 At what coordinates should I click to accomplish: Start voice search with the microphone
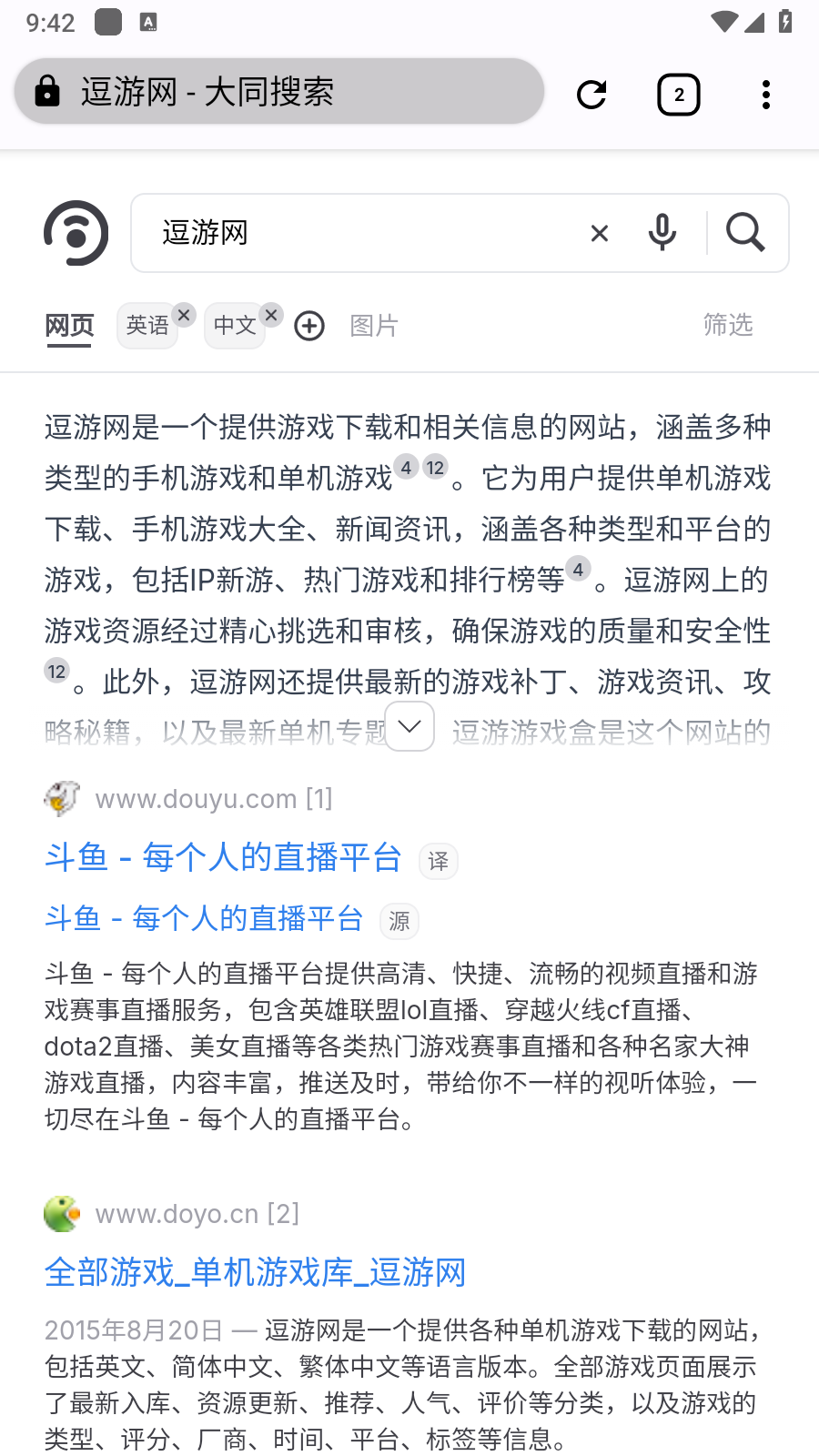tap(662, 233)
